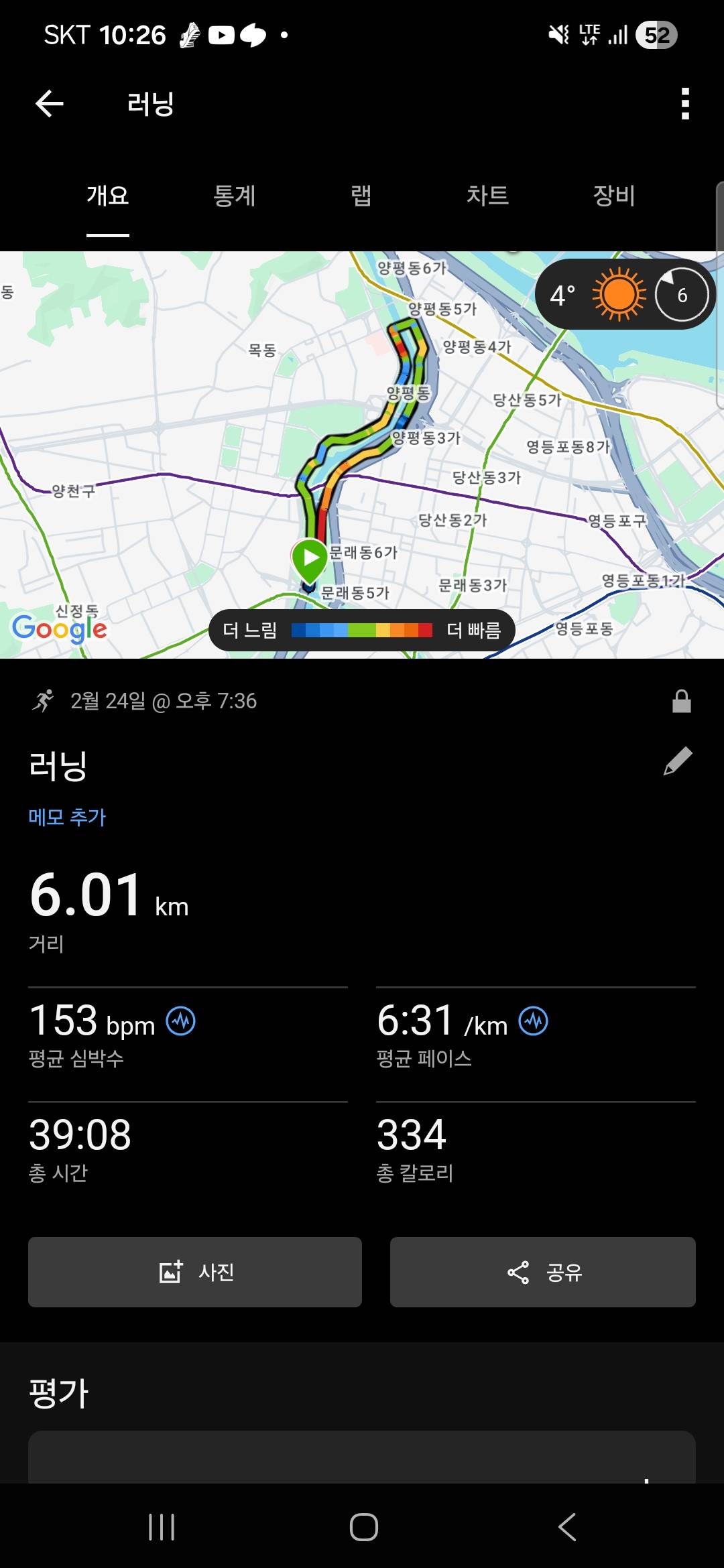Viewport: 724px width, 1568px height.
Task: Open the three-dot overflow menu
Action: coord(684,104)
